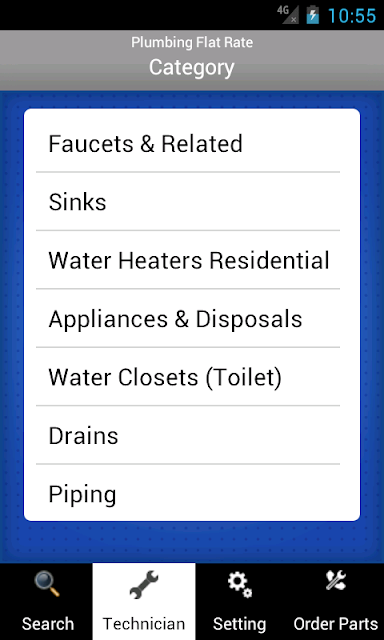Tap the Technician tab

pyautogui.click(x=144, y=602)
